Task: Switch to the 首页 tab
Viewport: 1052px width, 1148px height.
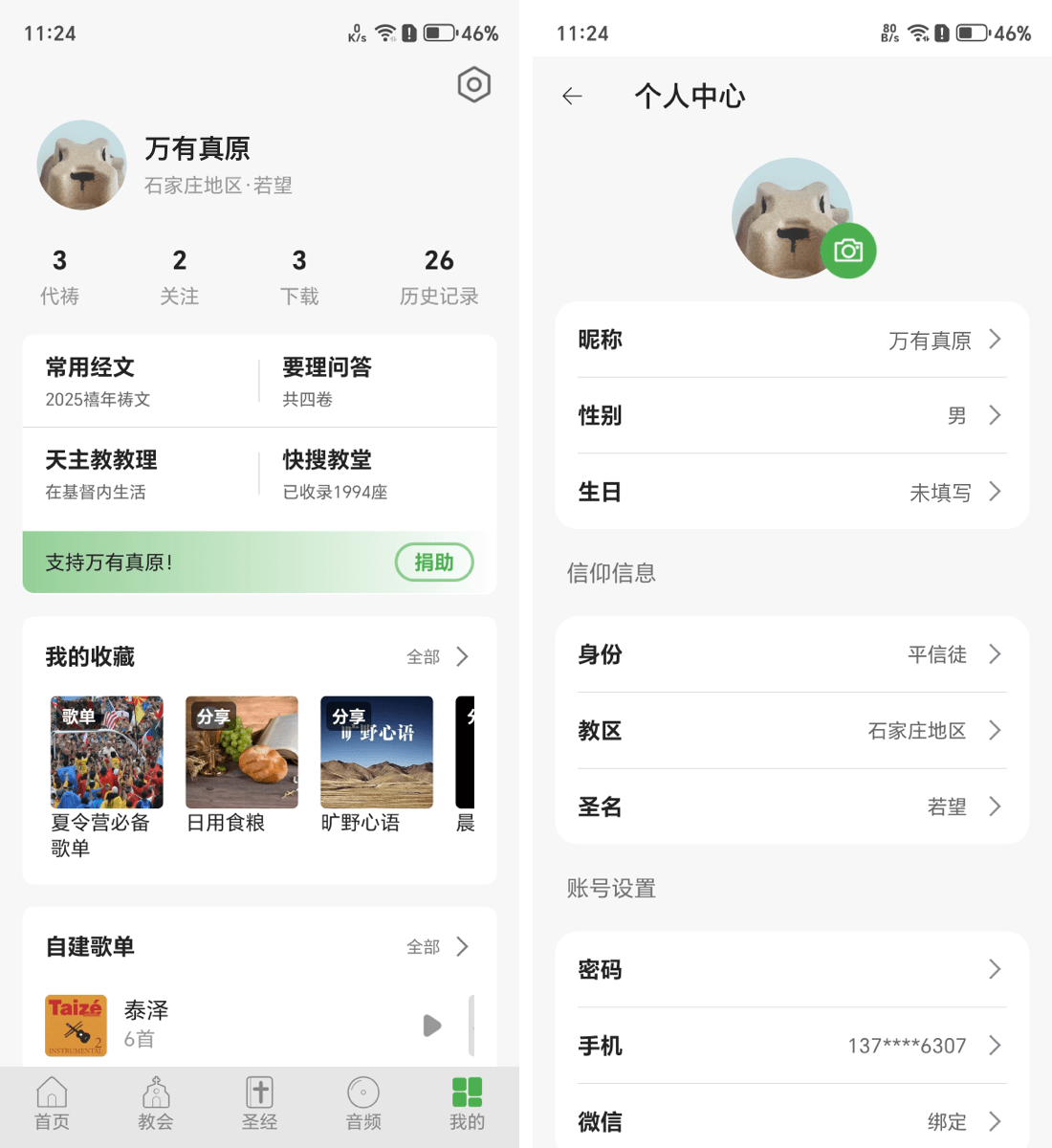Action: click(52, 1103)
